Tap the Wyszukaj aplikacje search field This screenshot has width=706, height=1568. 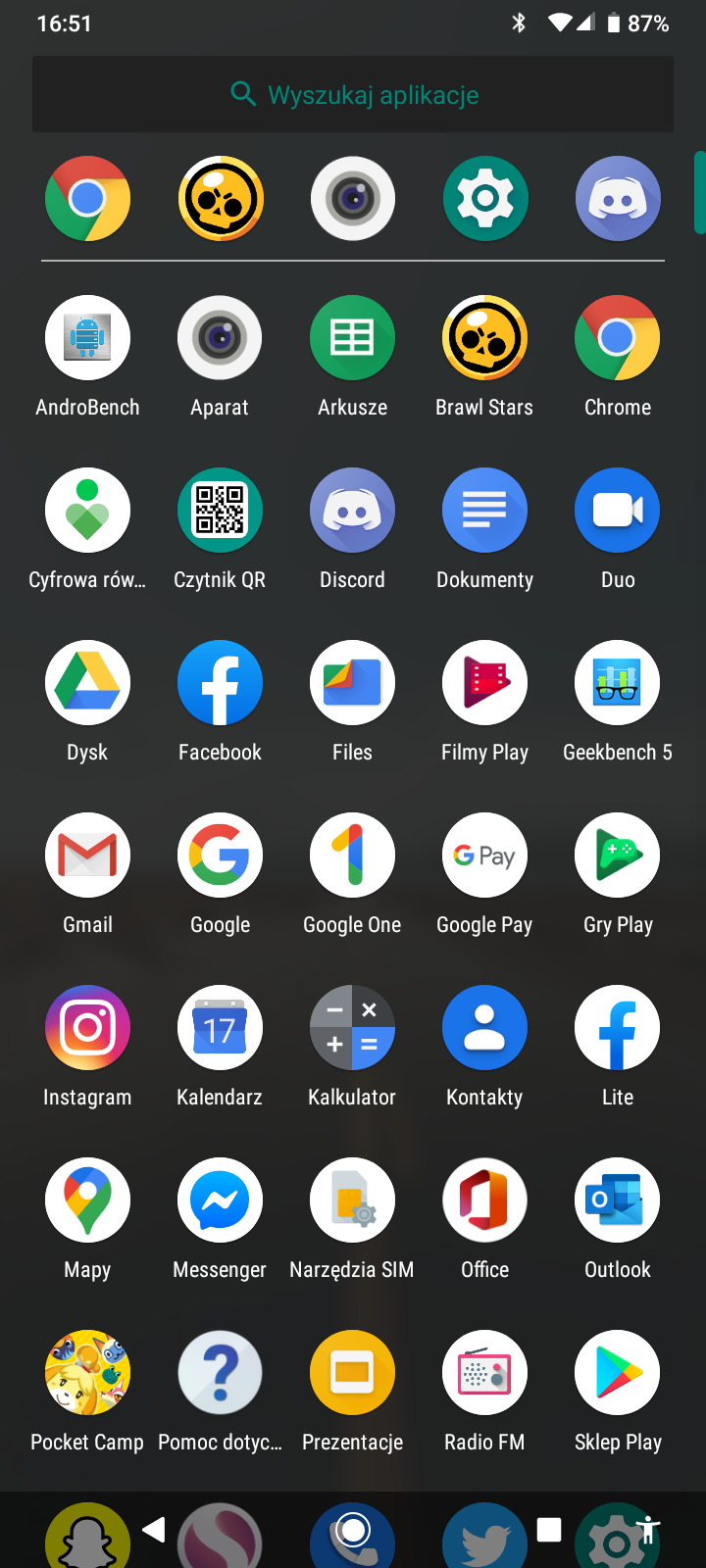[353, 94]
